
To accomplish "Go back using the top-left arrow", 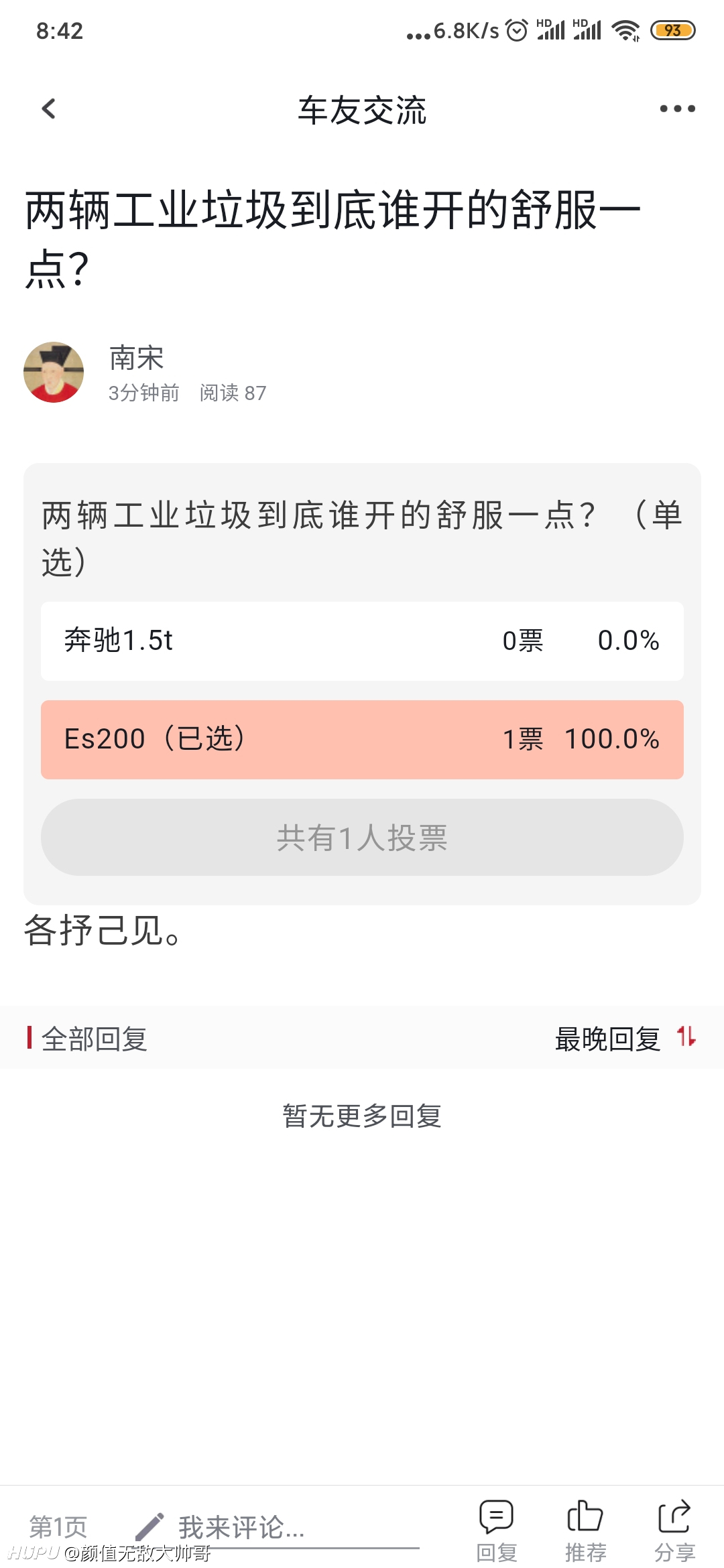I will pyautogui.click(x=49, y=109).
